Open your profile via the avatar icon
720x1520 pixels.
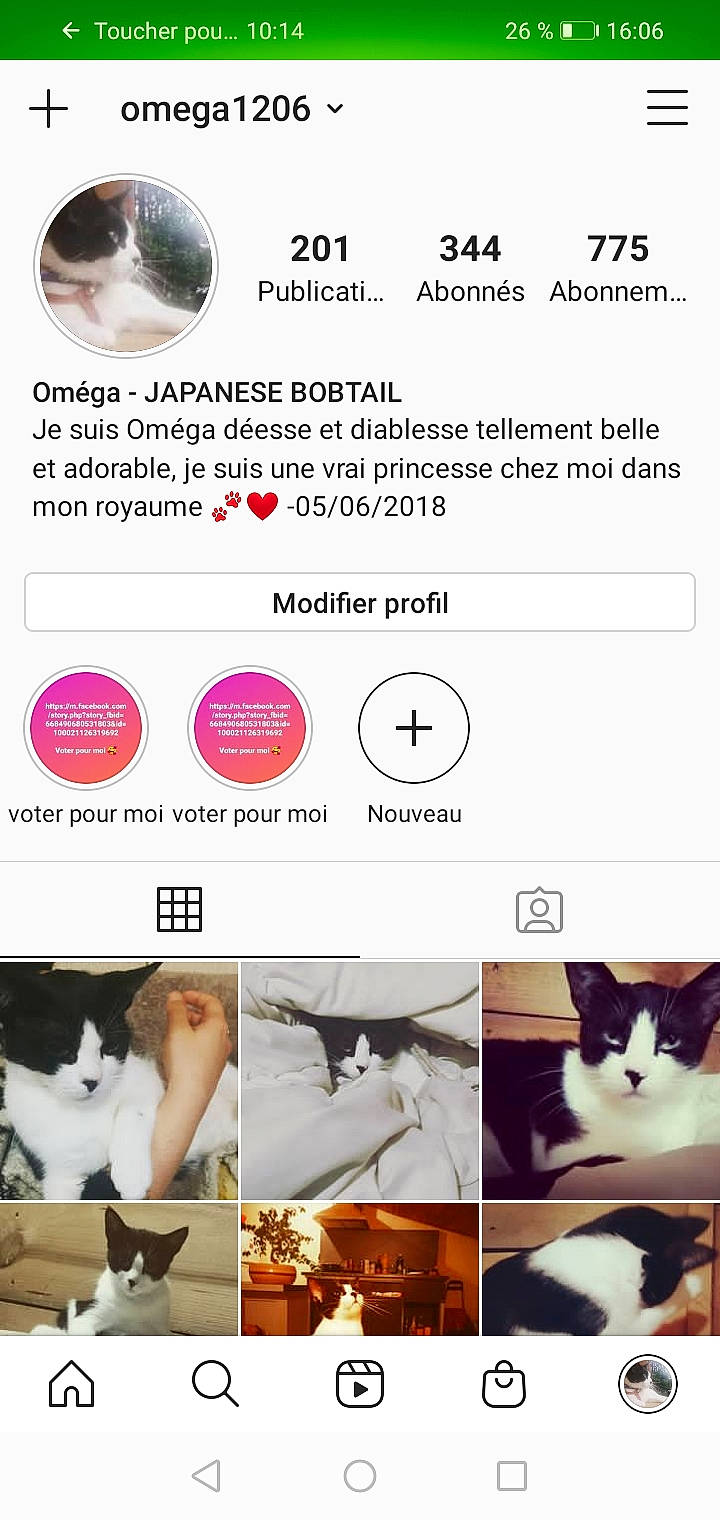click(648, 1385)
